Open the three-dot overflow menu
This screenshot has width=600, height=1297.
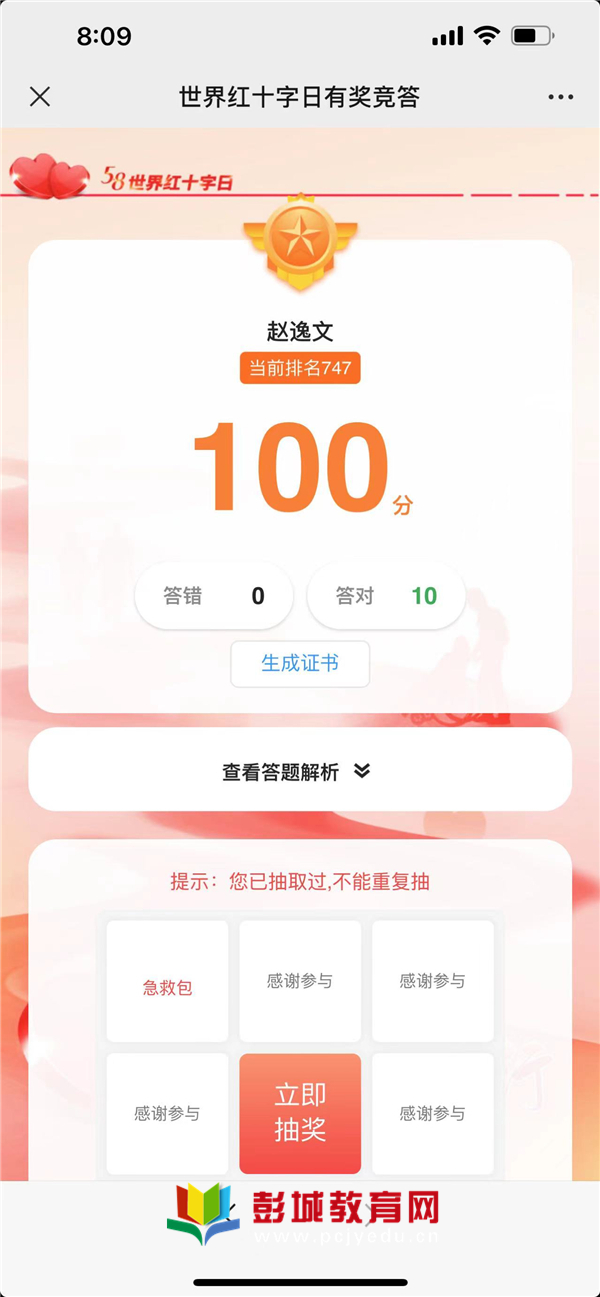click(x=561, y=97)
